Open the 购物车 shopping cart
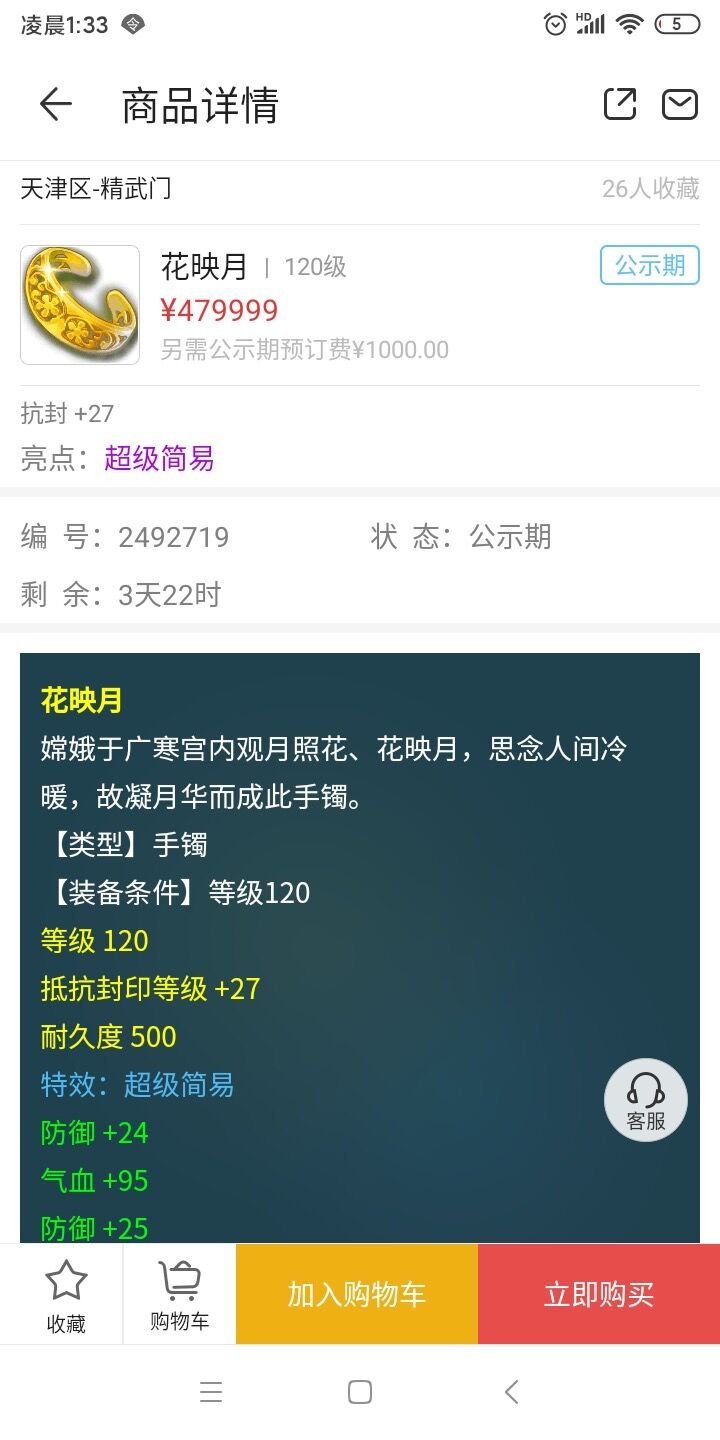This screenshot has height=1440, width=720. (180, 1295)
